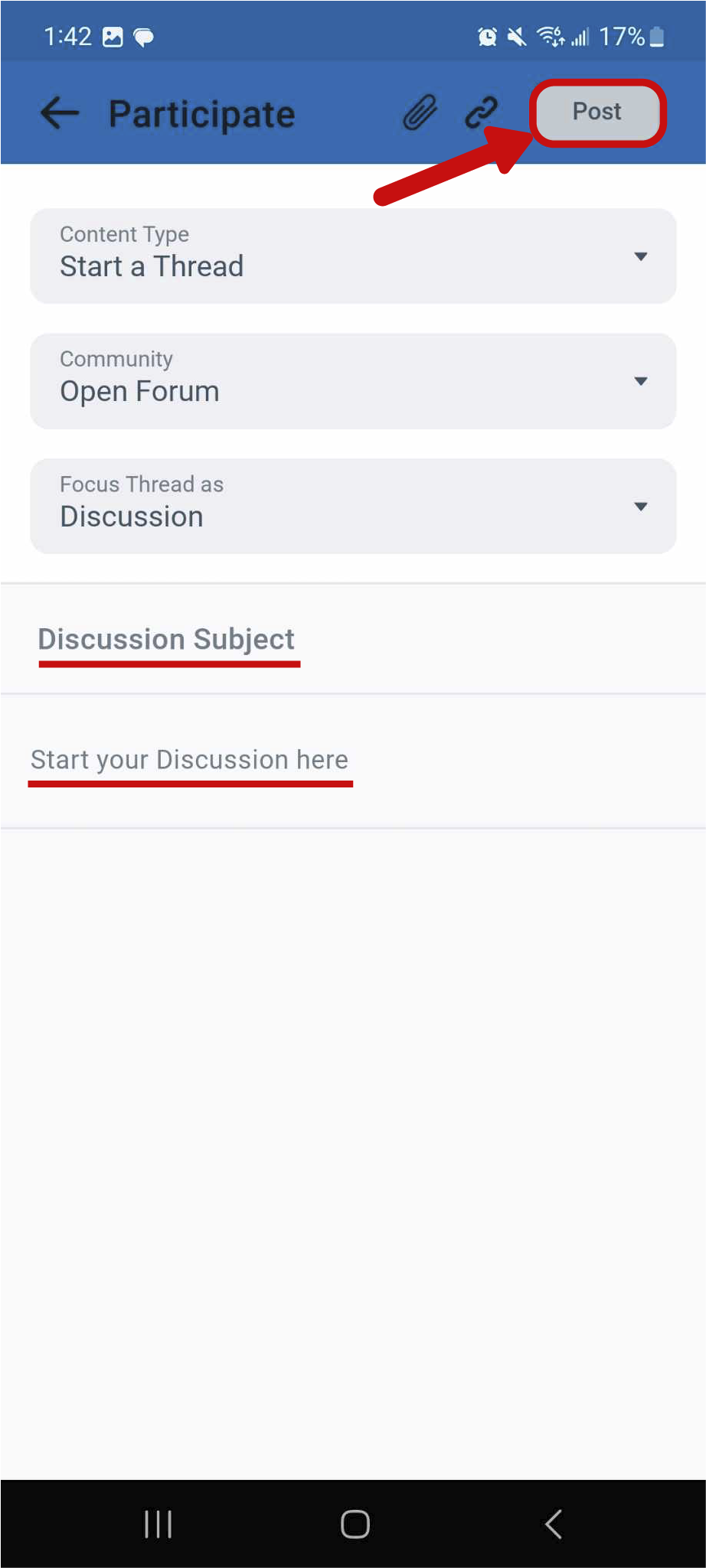Image resolution: width=706 pixels, height=1568 pixels.
Task: Tap the Post button
Action: click(597, 112)
